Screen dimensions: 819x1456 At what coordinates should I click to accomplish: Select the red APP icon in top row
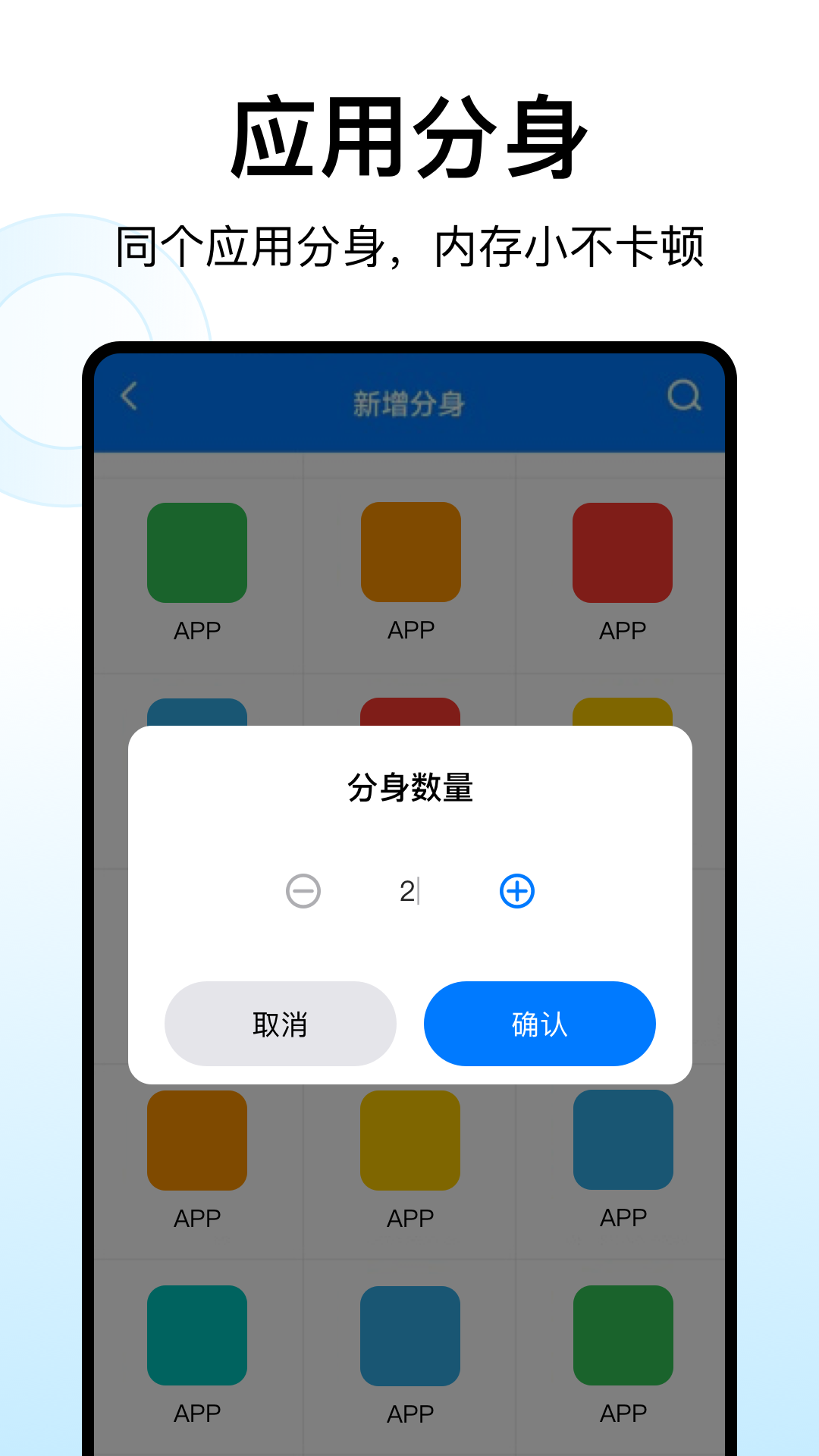point(623,552)
